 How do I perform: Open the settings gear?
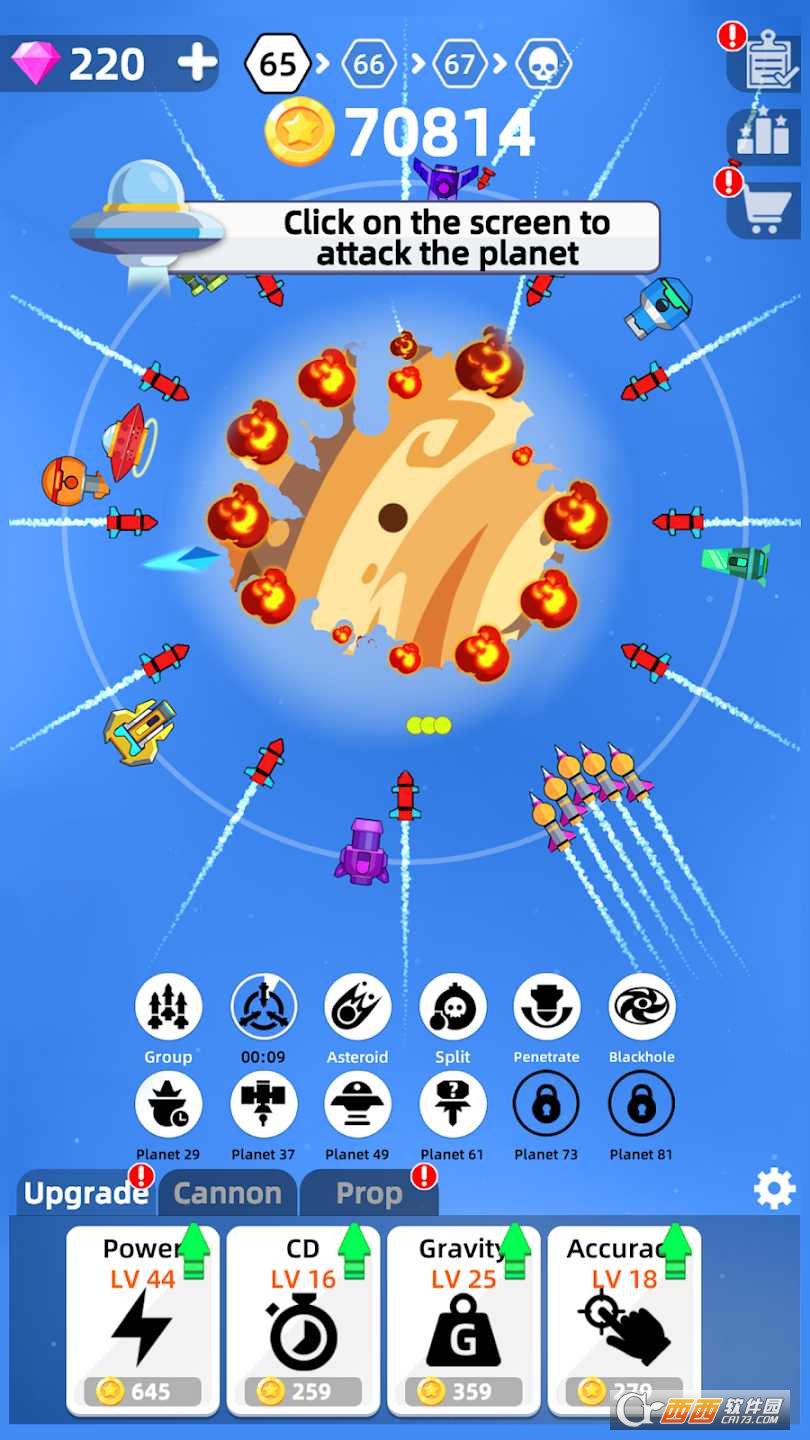click(x=774, y=1189)
